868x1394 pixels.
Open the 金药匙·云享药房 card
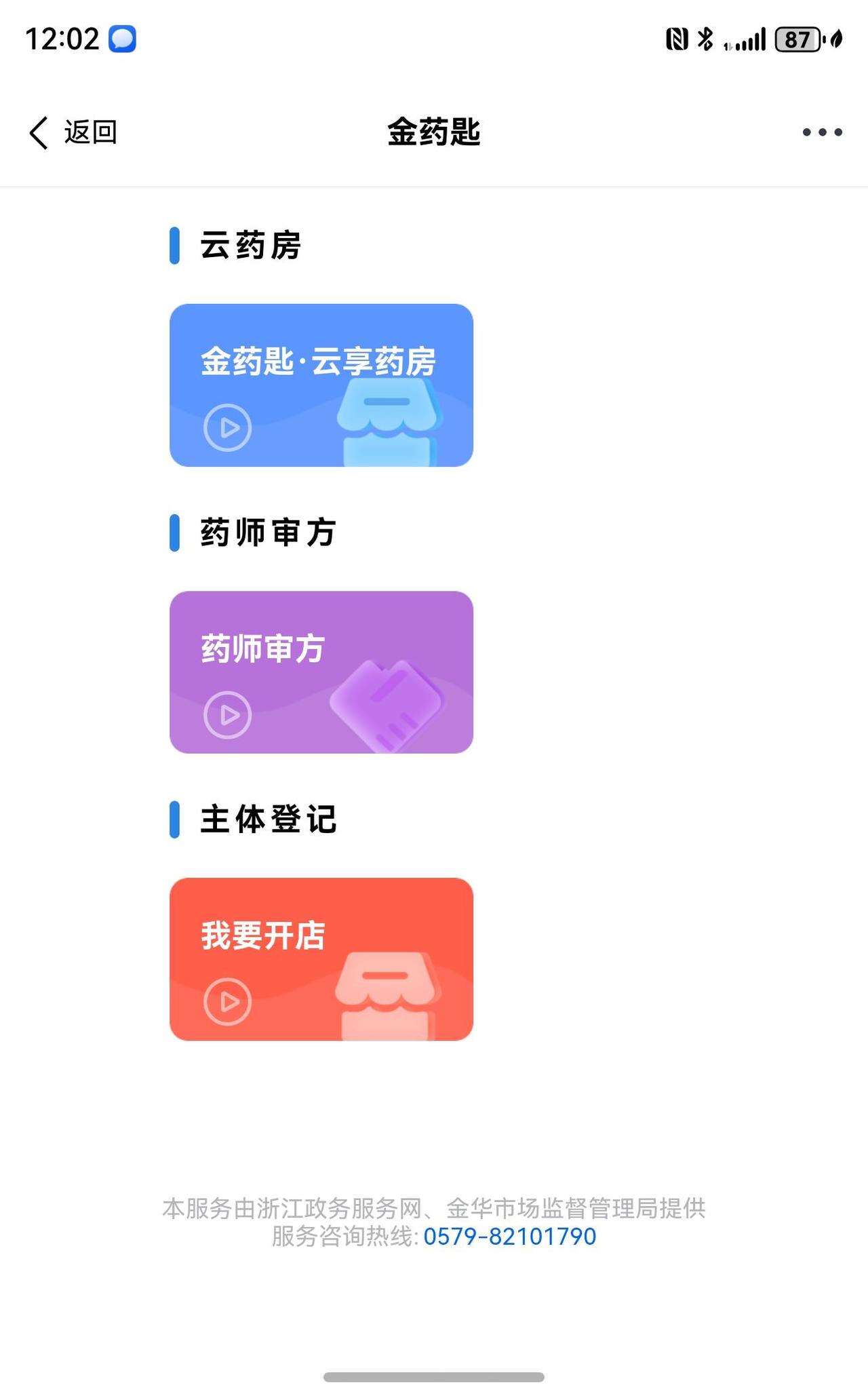click(321, 385)
